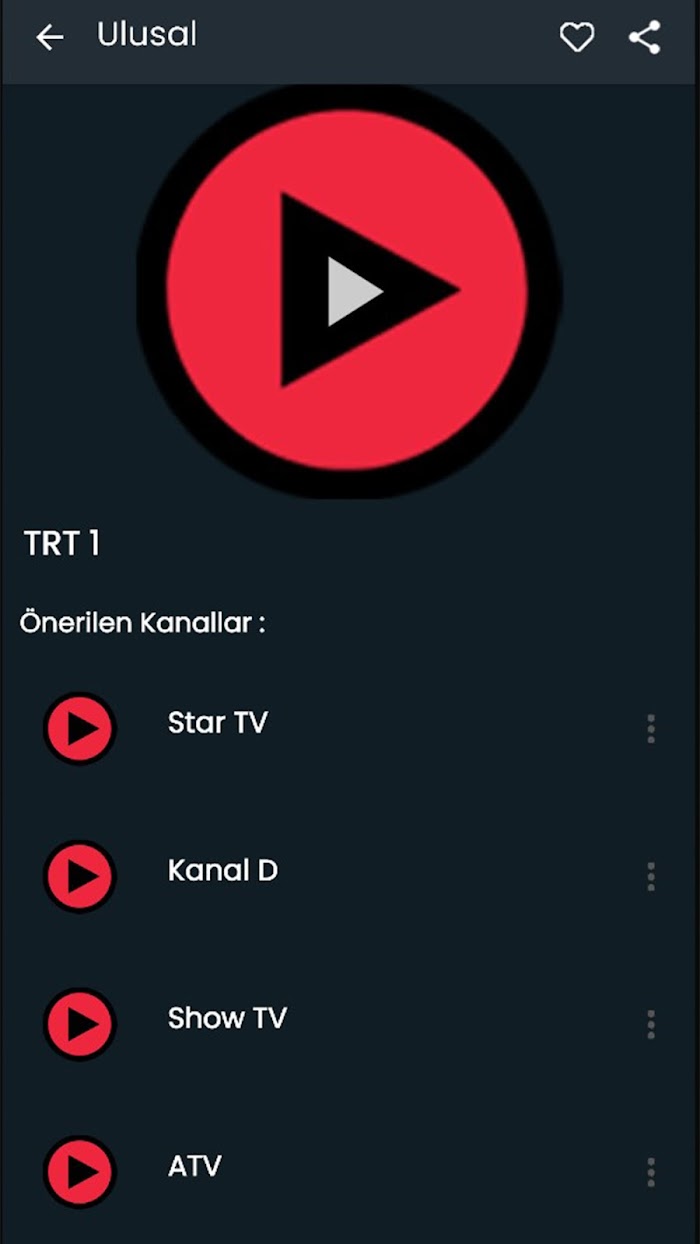Open the three-dot menu for Kanal D
700x1244 pixels.
tap(651, 876)
